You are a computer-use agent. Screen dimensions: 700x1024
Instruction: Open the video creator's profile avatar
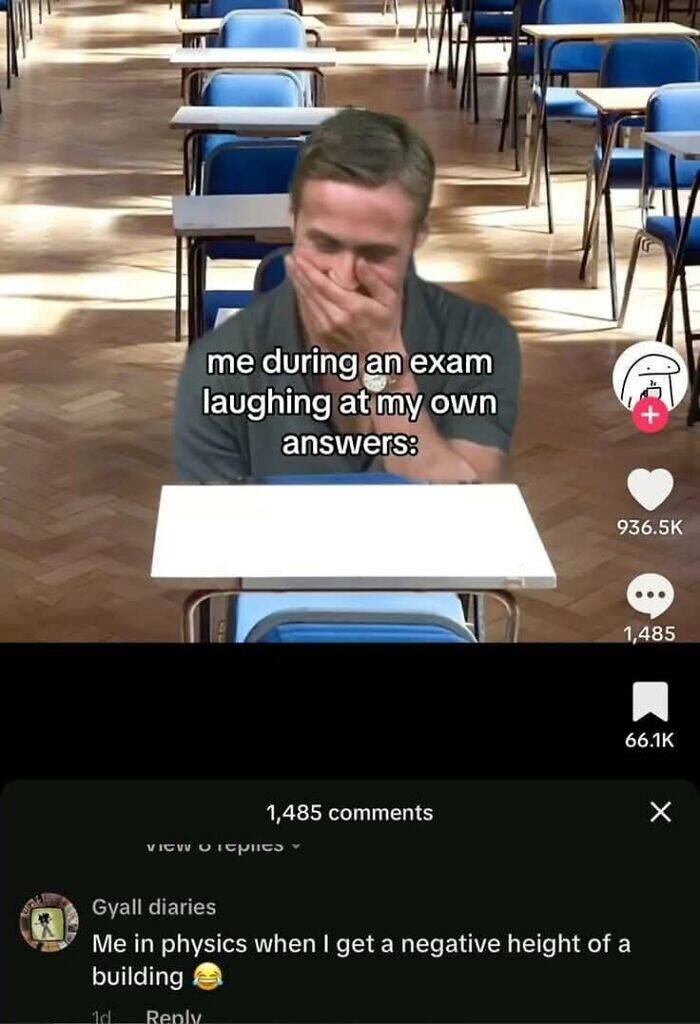(x=650, y=378)
